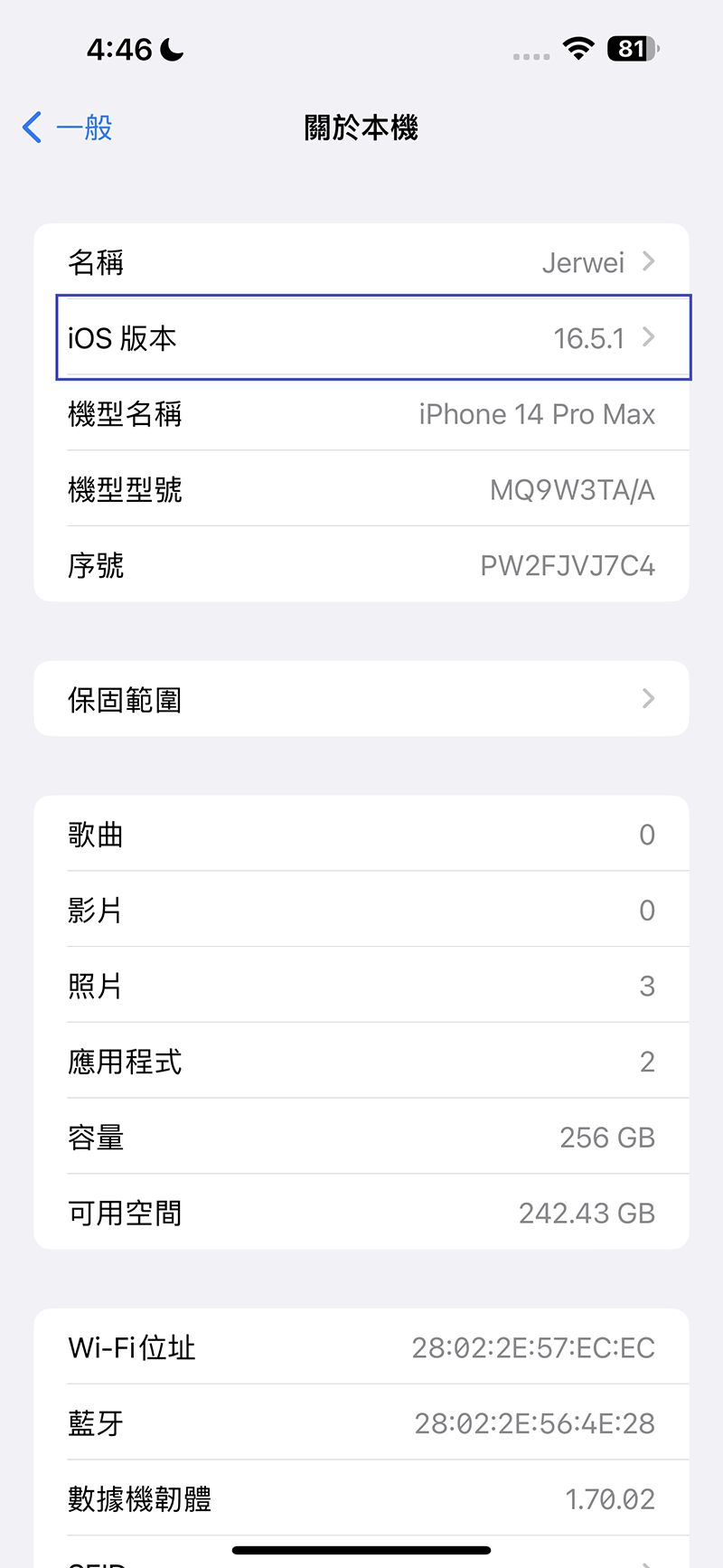Open the 保固範圍 row
Screen dimensions: 723x1568
(361, 699)
